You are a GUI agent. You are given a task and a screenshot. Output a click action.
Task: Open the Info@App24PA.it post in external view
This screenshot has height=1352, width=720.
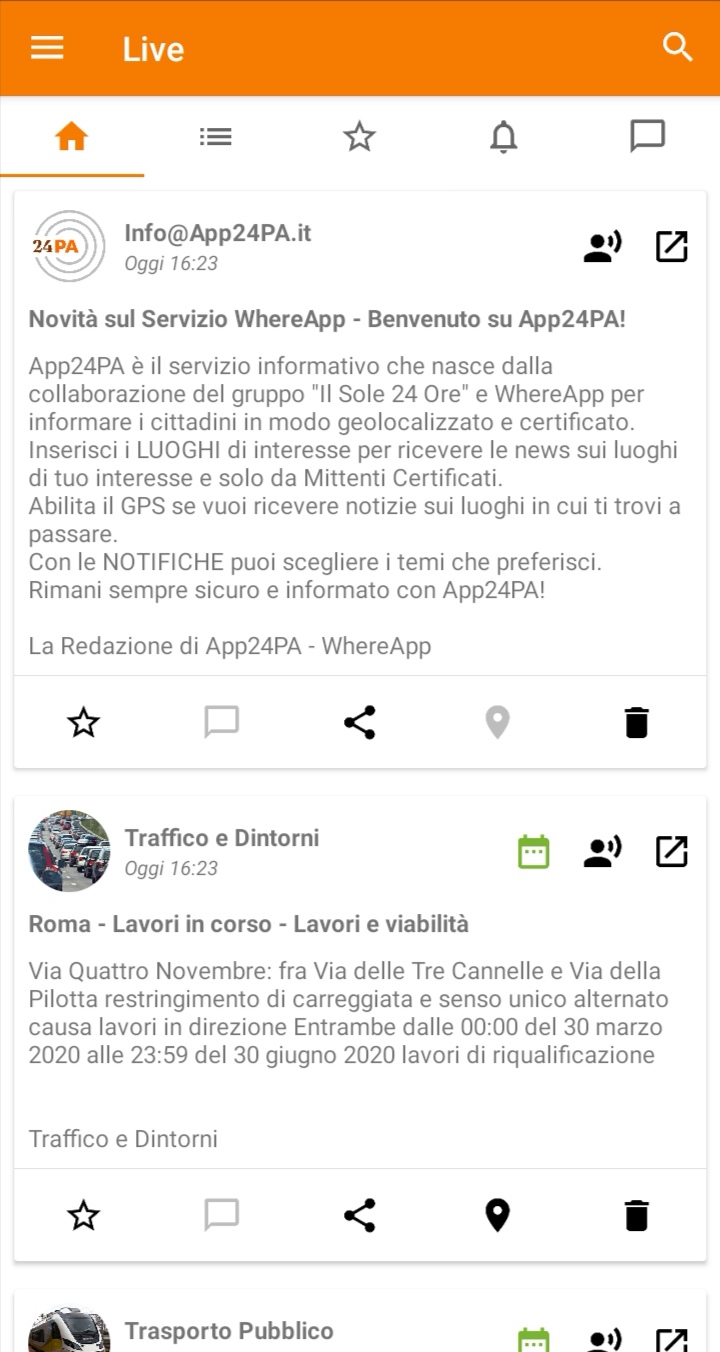point(671,246)
